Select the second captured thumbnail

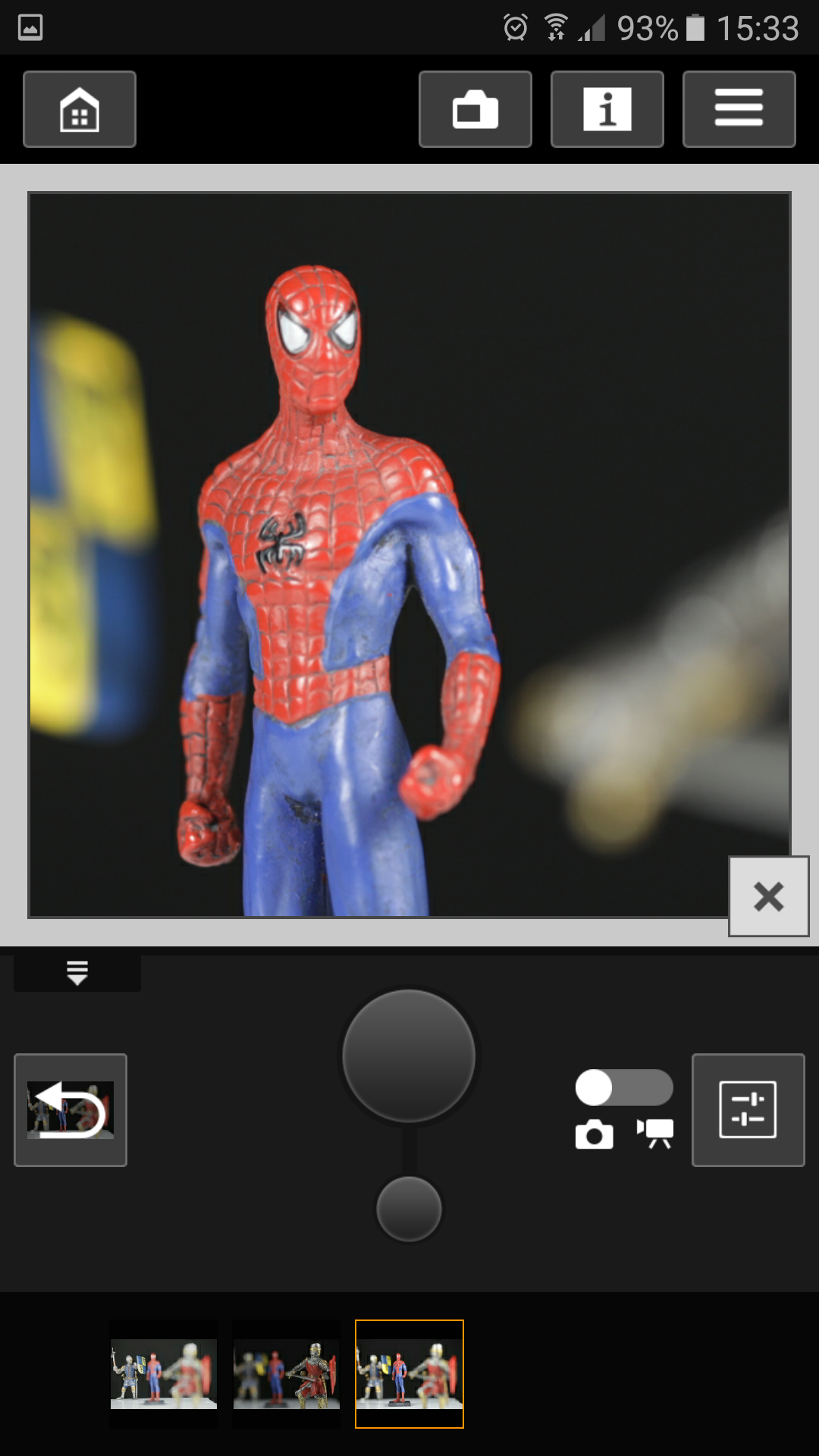[287, 1374]
